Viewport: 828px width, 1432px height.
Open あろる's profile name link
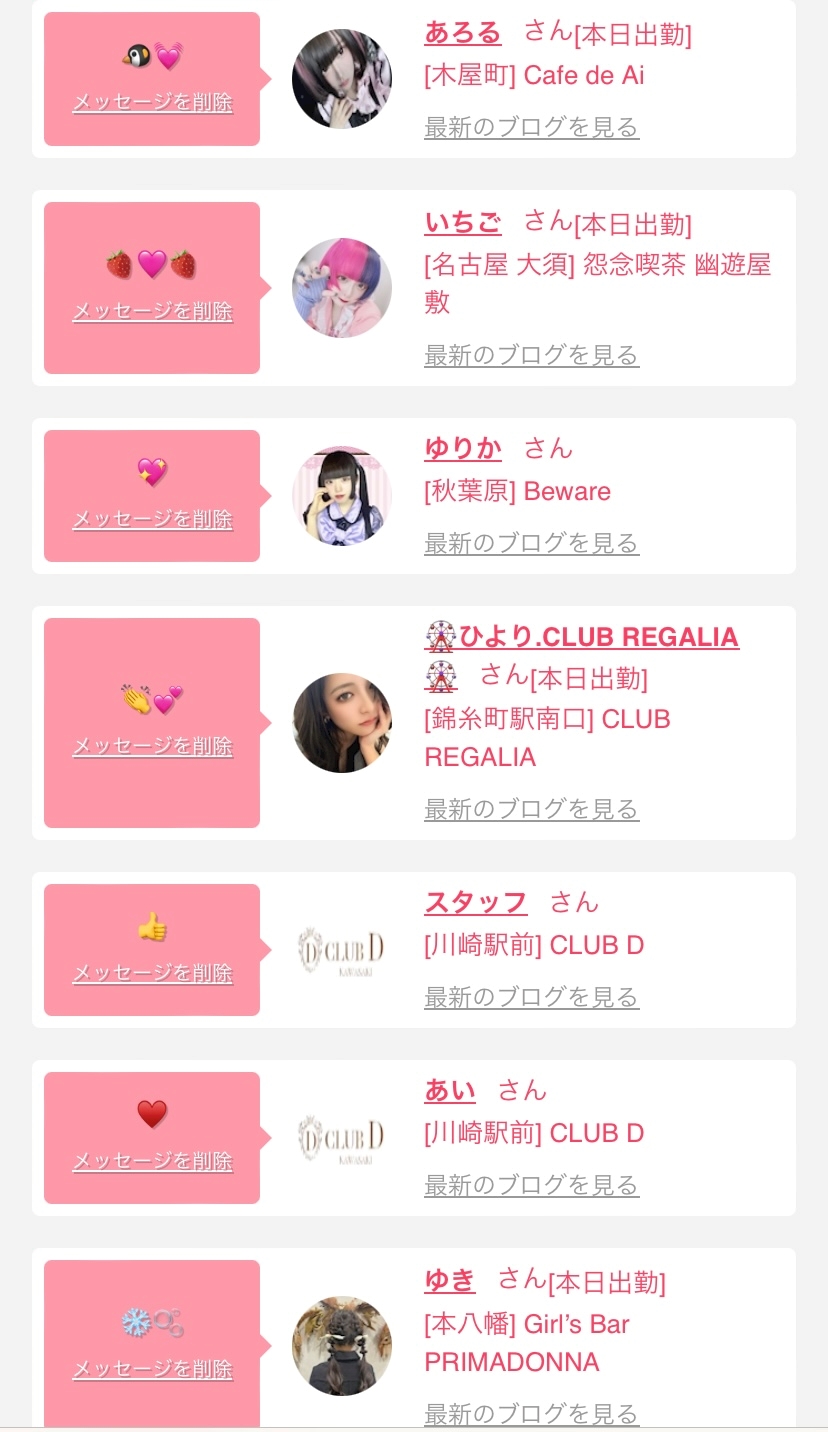(462, 33)
